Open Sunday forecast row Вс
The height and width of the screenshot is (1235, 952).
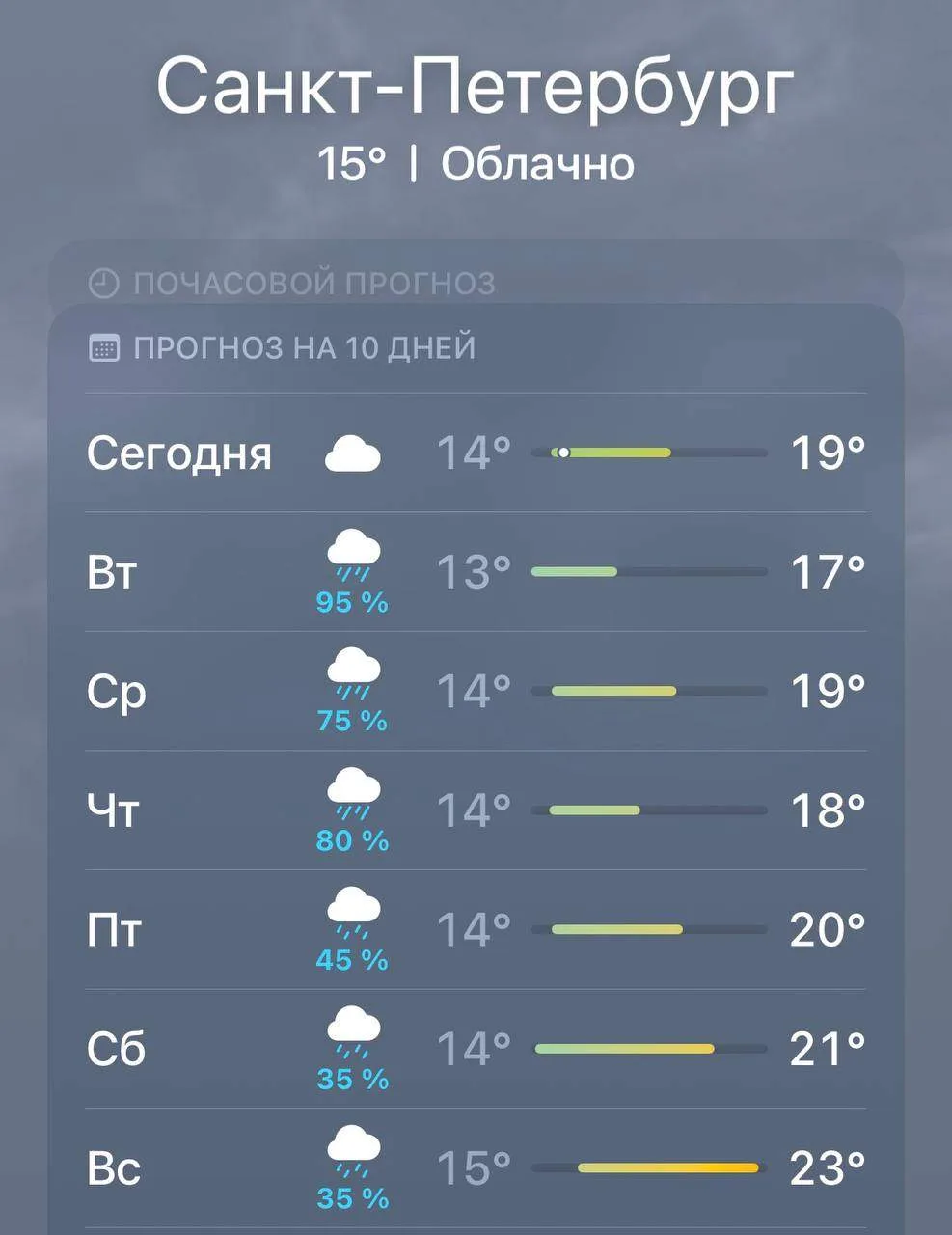(x=476, y=1168)
